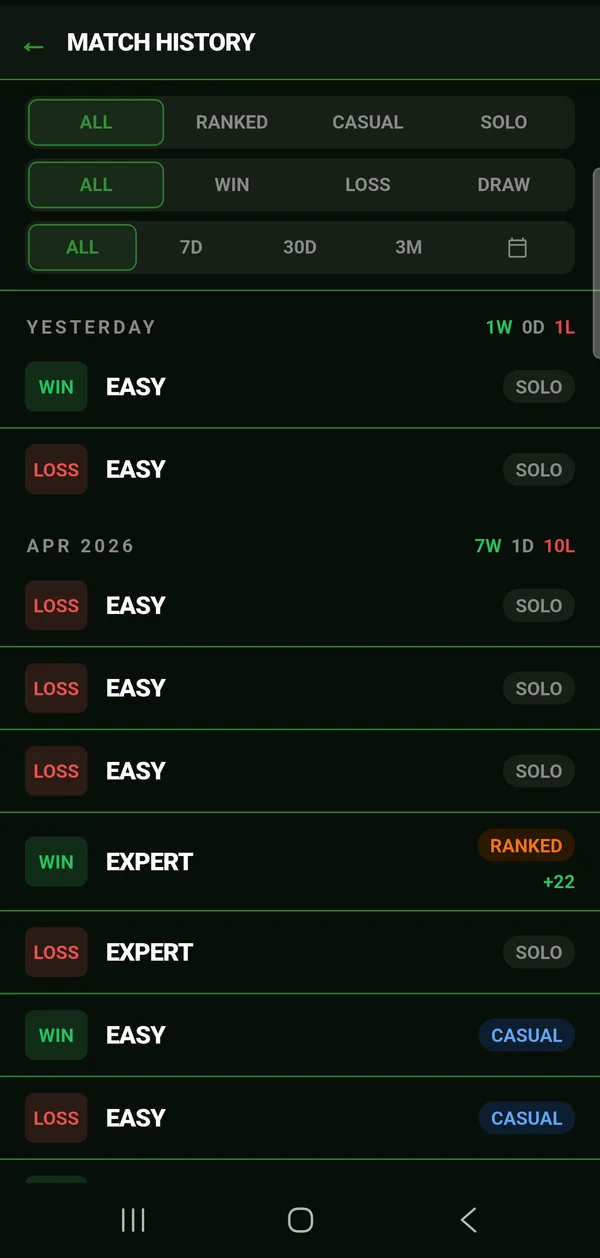Filter results by Draw
The image size is (600, 1258).
click(x=504, y=185)
